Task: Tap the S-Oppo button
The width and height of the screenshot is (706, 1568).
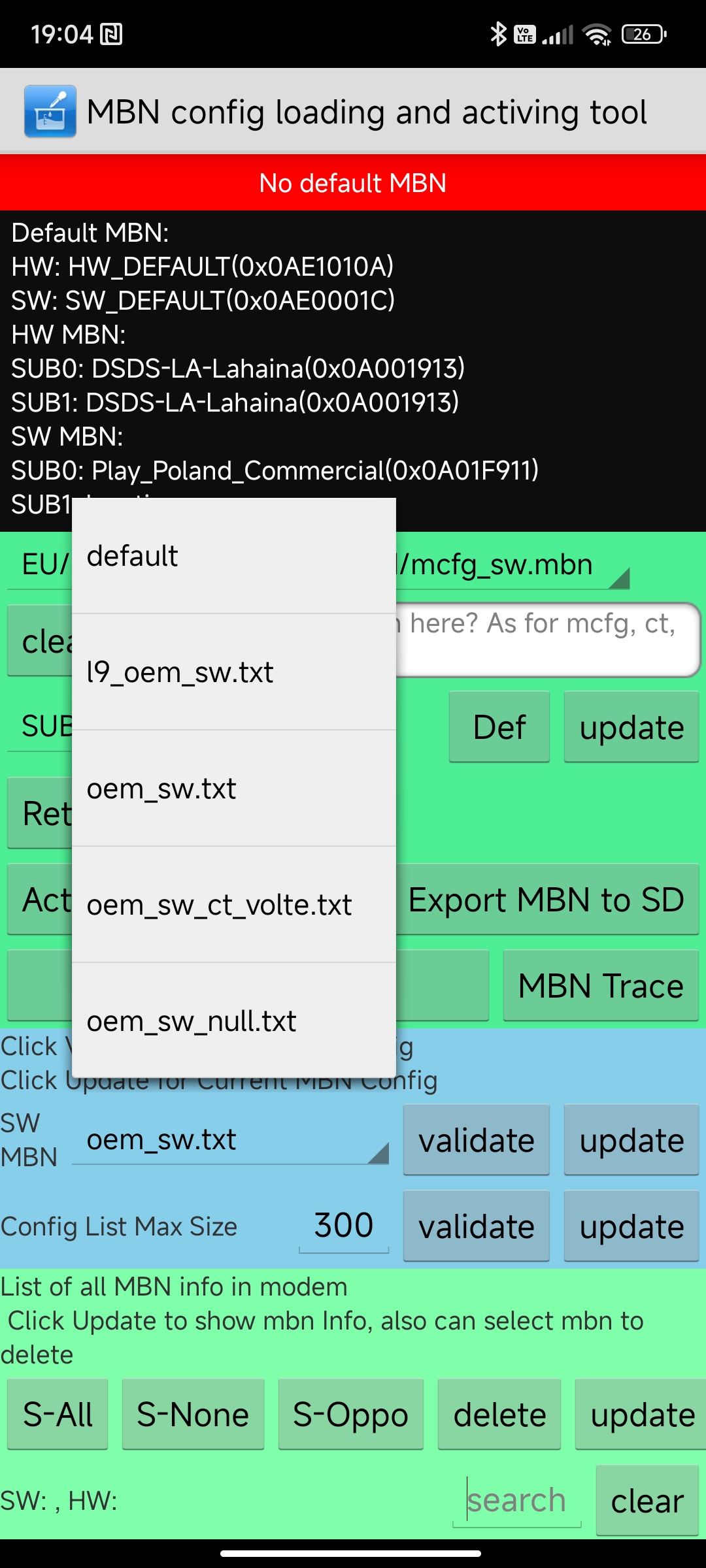Action: 351,1414
